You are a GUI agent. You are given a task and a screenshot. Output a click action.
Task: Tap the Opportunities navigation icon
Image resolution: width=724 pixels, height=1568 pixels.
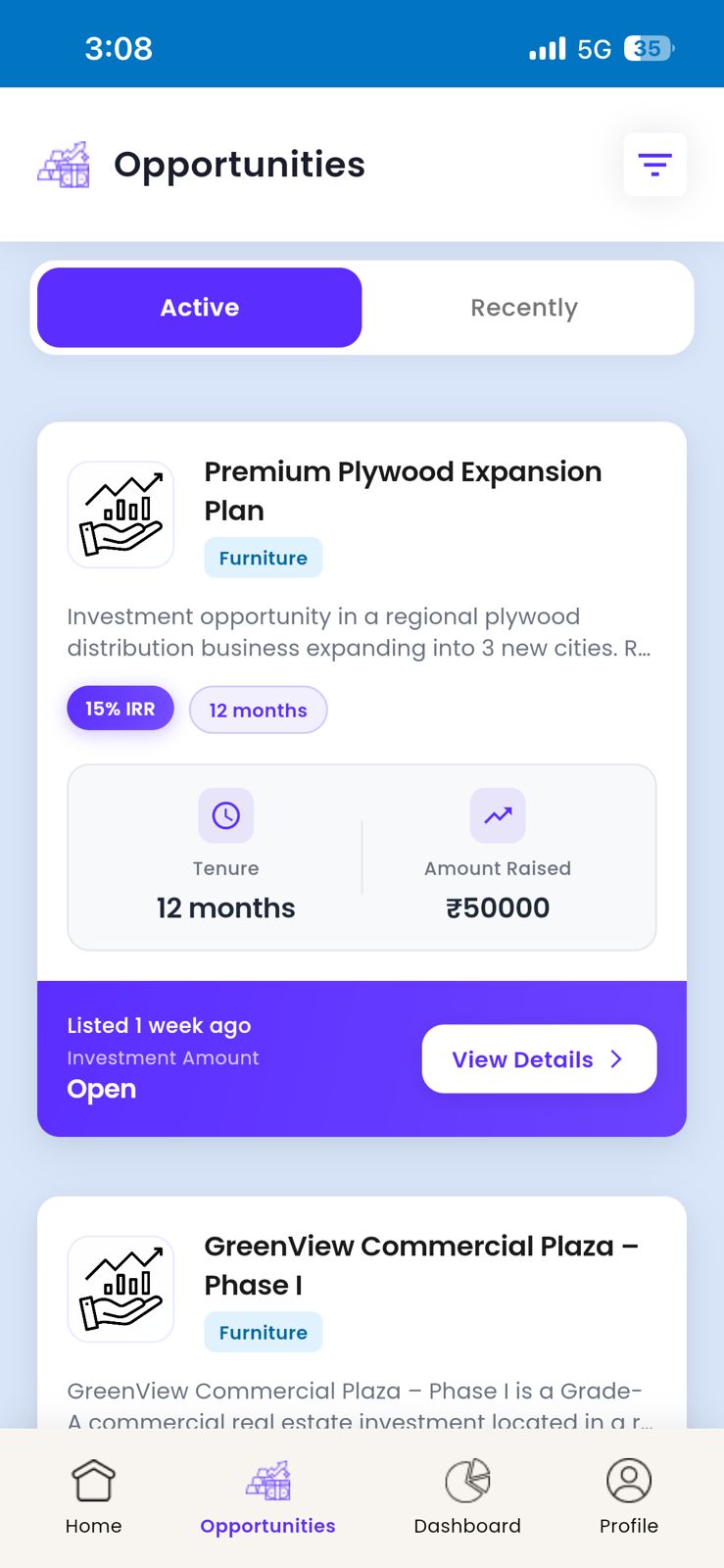pyautogui.click(x=267, y=1480)
